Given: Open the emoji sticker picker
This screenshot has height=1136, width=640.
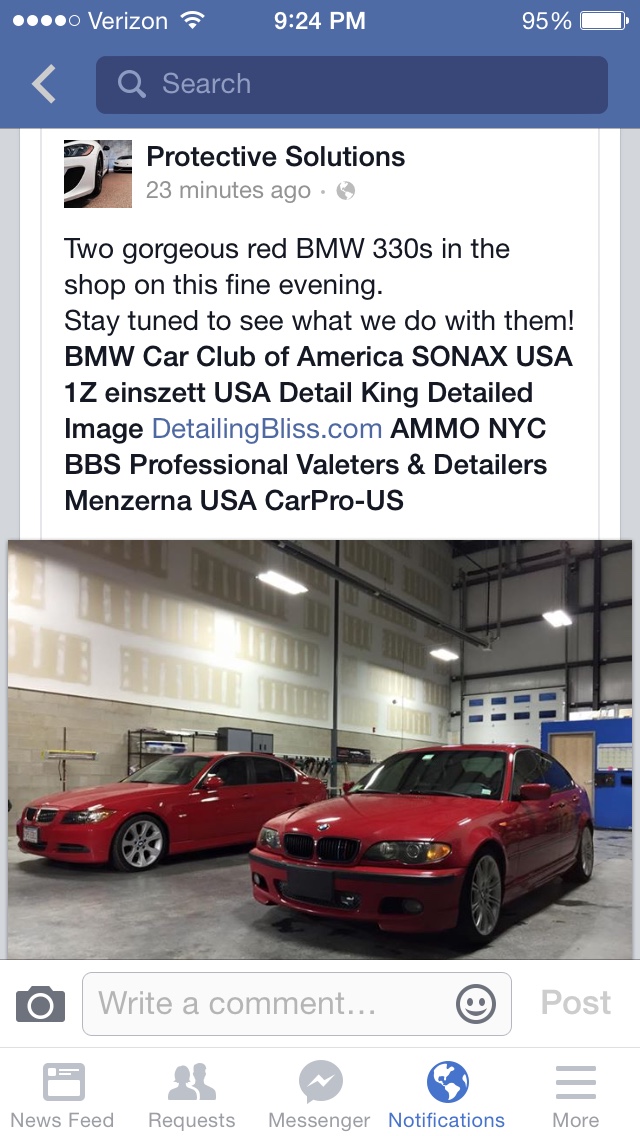Looking at the screenshot, I should click(476, 1005).
